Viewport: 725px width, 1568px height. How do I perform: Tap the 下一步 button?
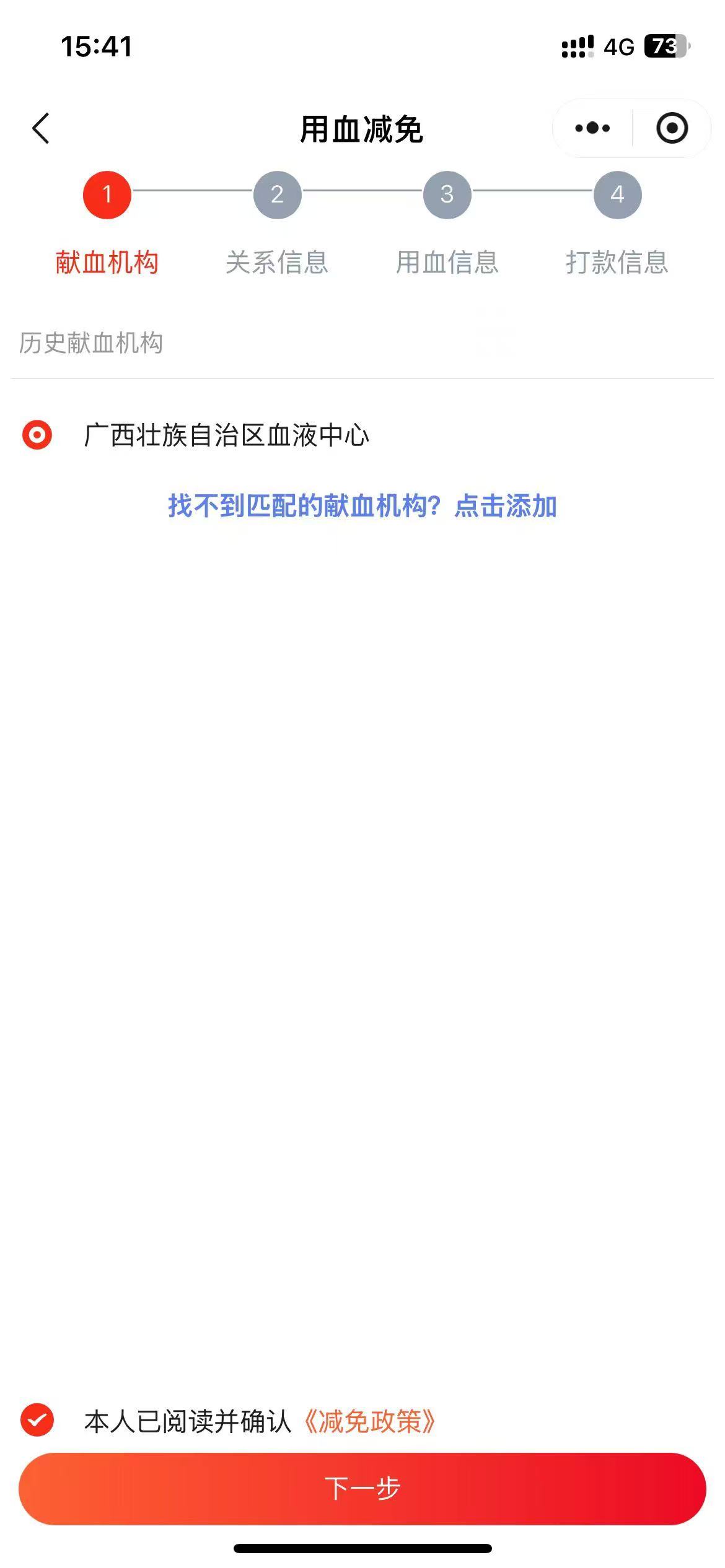362,1488
